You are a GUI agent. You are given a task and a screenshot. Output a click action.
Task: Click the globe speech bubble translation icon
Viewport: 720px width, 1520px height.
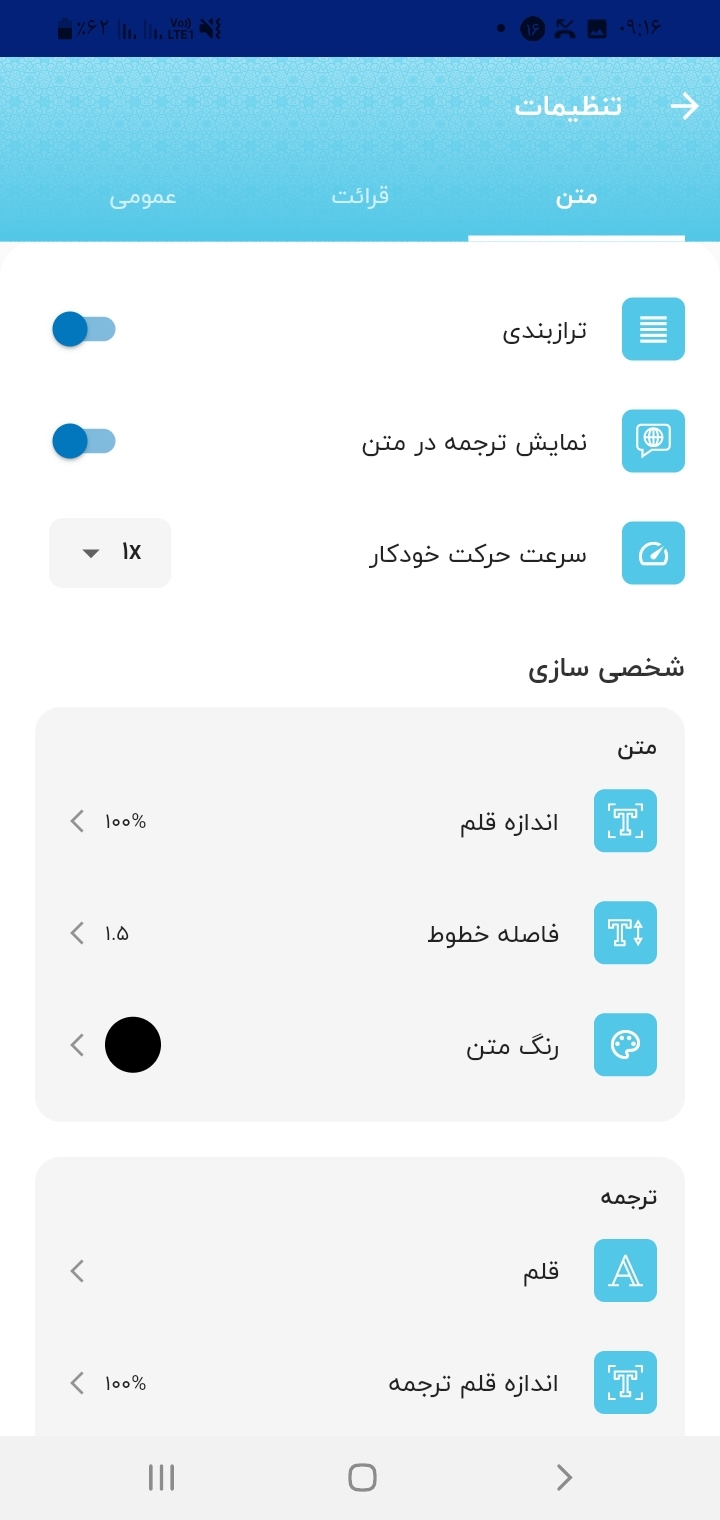[652, 441]
